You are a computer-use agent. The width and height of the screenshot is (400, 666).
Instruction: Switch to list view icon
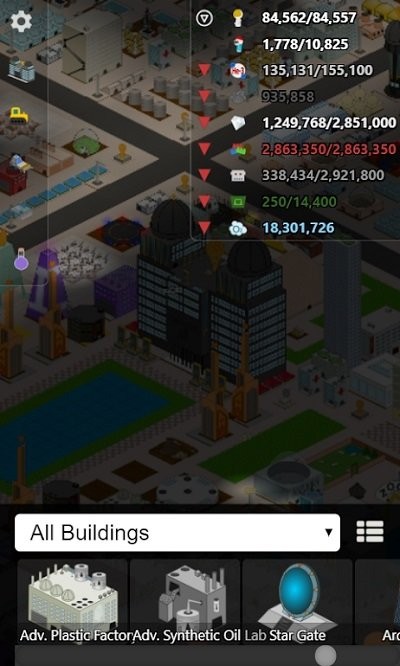pyautogui.click(x=370, y=531)
